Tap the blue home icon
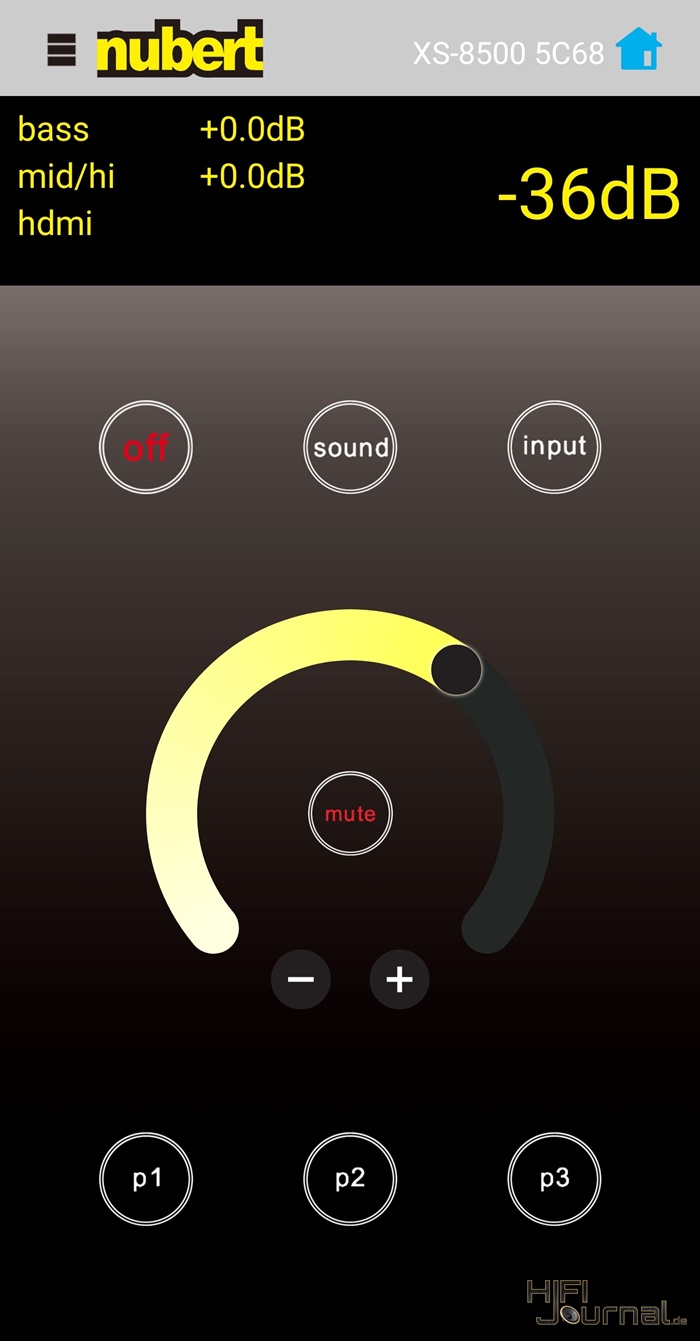This screenshot has width=700, height=1341. [x=638, y=48]
